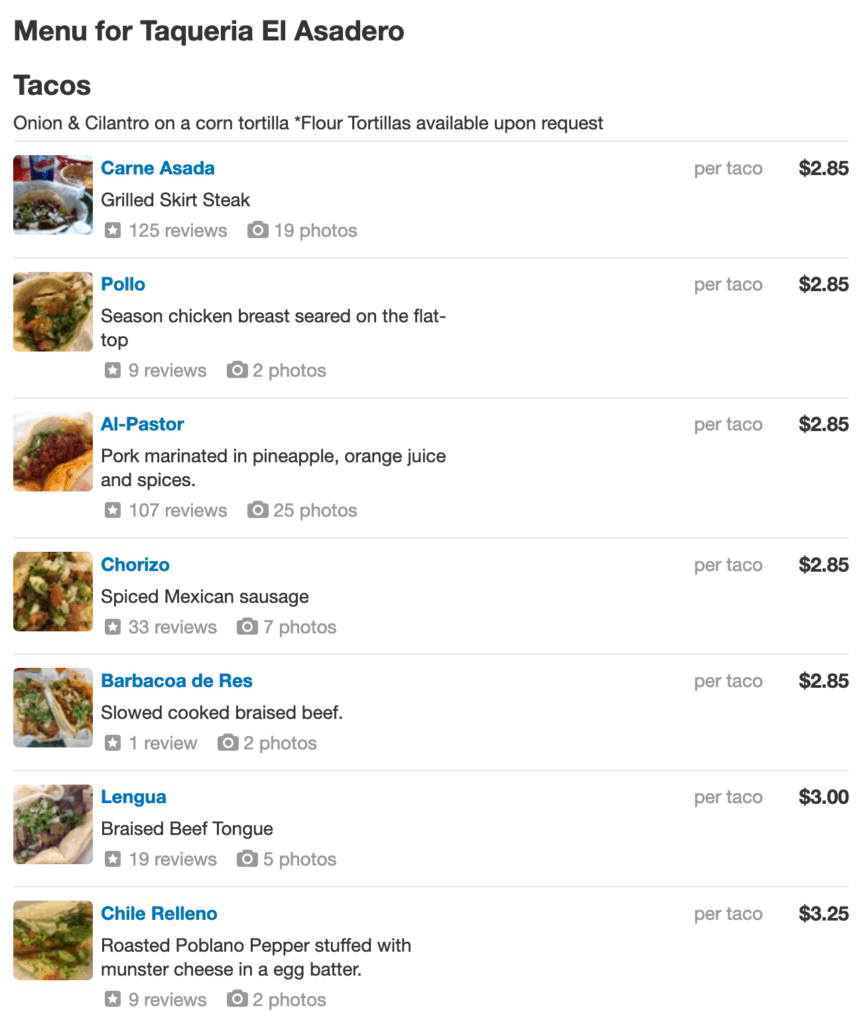Click the camera icon for Chile Relleno photos

point(237,999)
